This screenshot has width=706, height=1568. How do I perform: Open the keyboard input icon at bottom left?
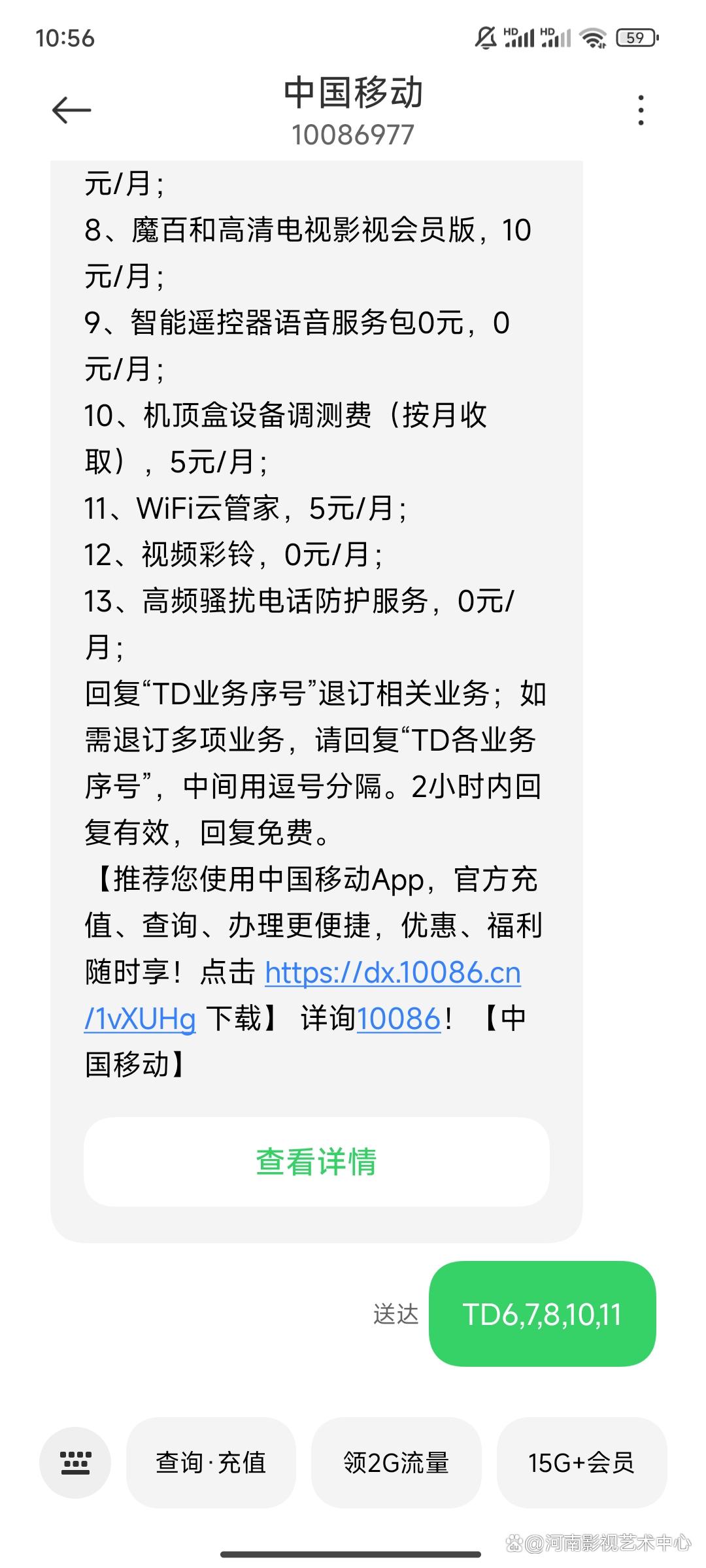pos(75,1463)
